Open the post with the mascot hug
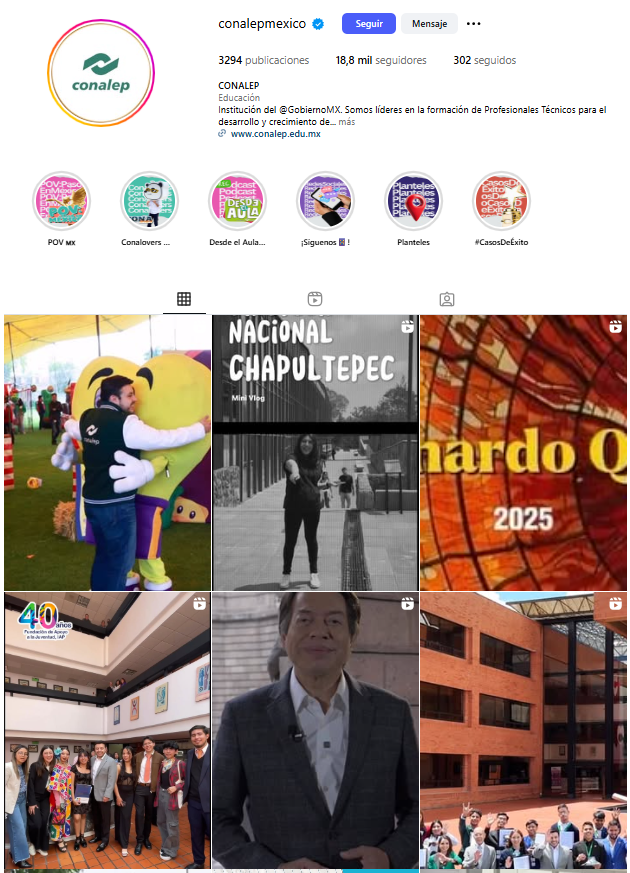Image resolution: width=630 pixels, height=873 pixels. point(107,452)
